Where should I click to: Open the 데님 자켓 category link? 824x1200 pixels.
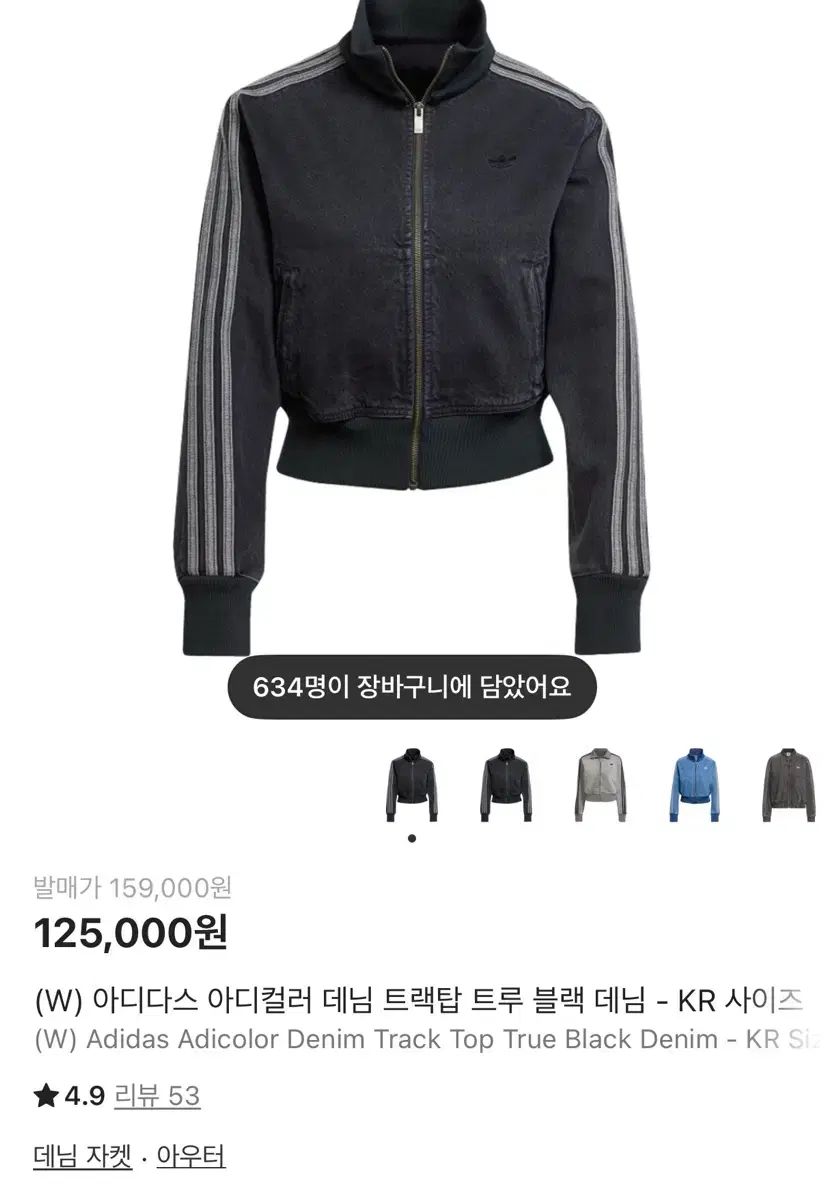(x=82, y=1157)
